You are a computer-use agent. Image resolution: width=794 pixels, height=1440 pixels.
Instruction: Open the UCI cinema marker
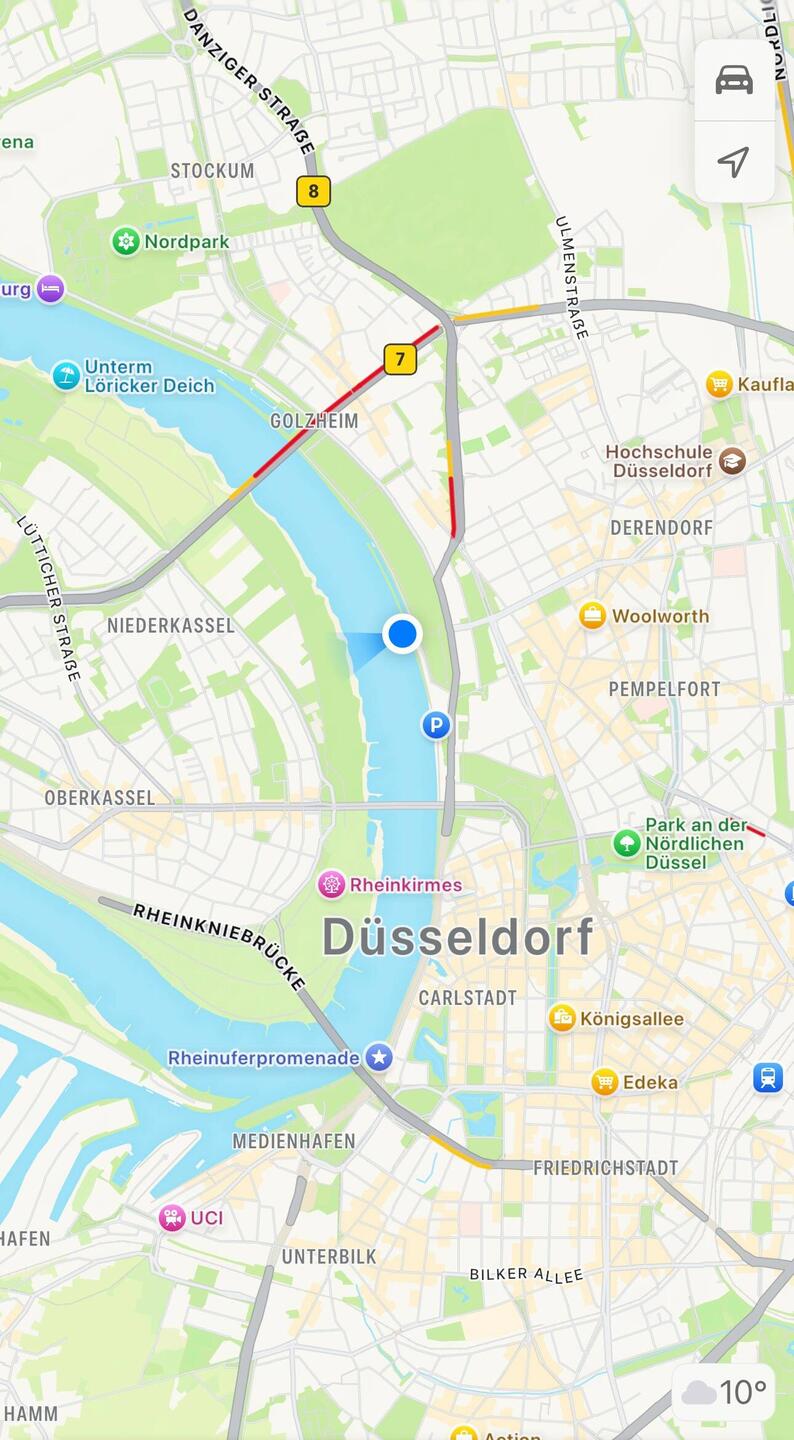pos(172,1218)
